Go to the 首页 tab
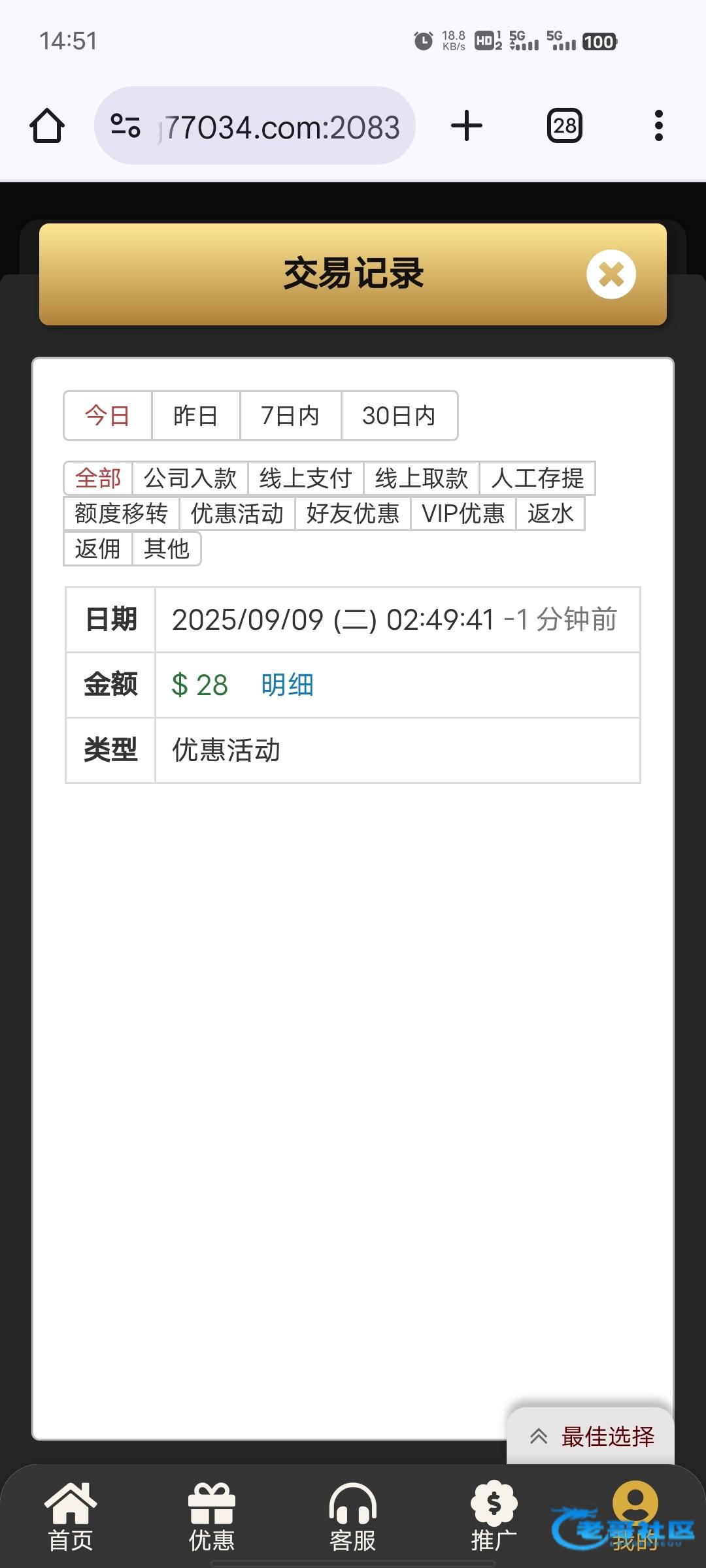This screenshot has width=706, height=1568. click(x=71, y=1517)
